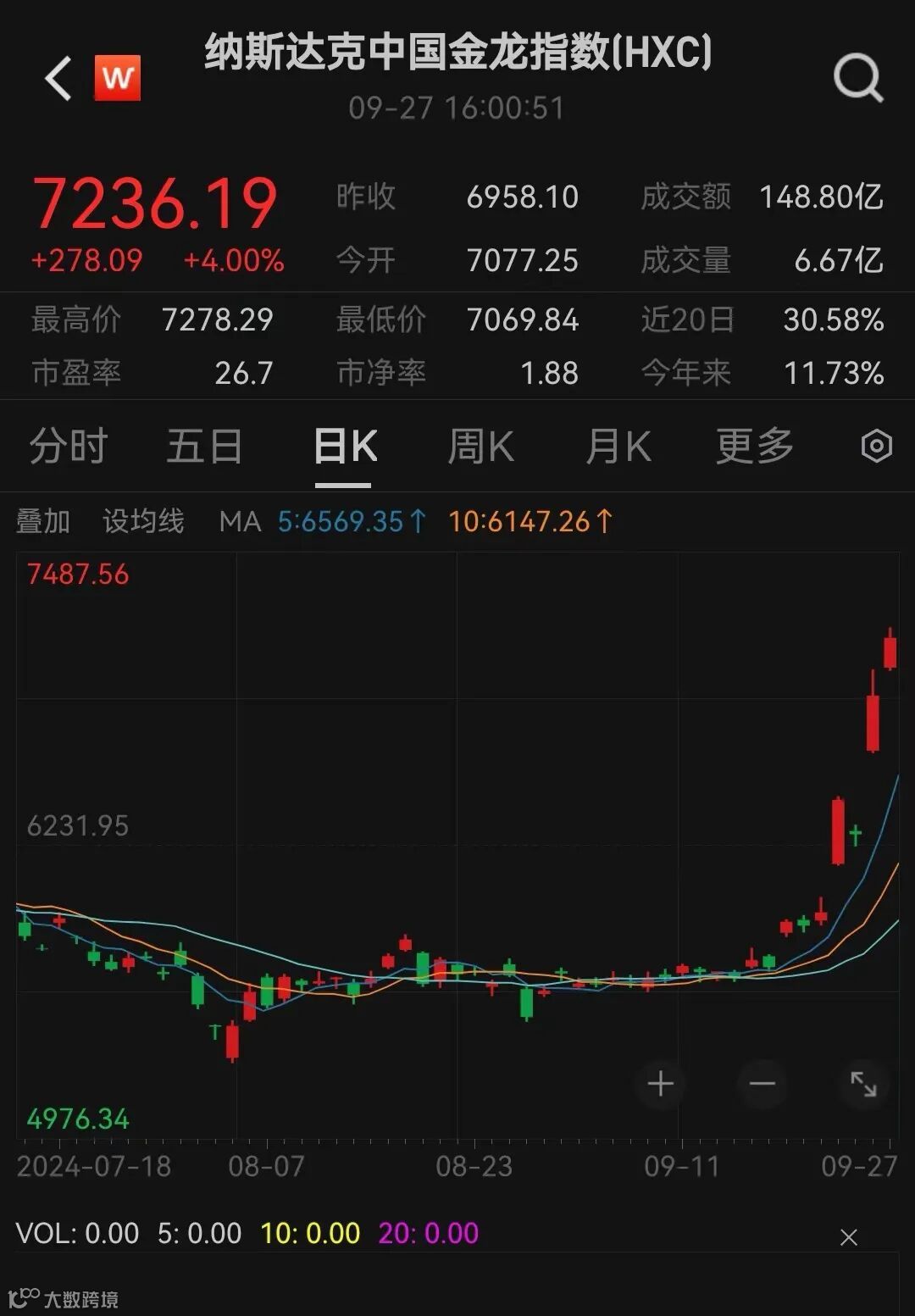Zoom in the chart with plus button
Image resolution: width=915 pixels, height=1316 pixels.
point(661,1084)
